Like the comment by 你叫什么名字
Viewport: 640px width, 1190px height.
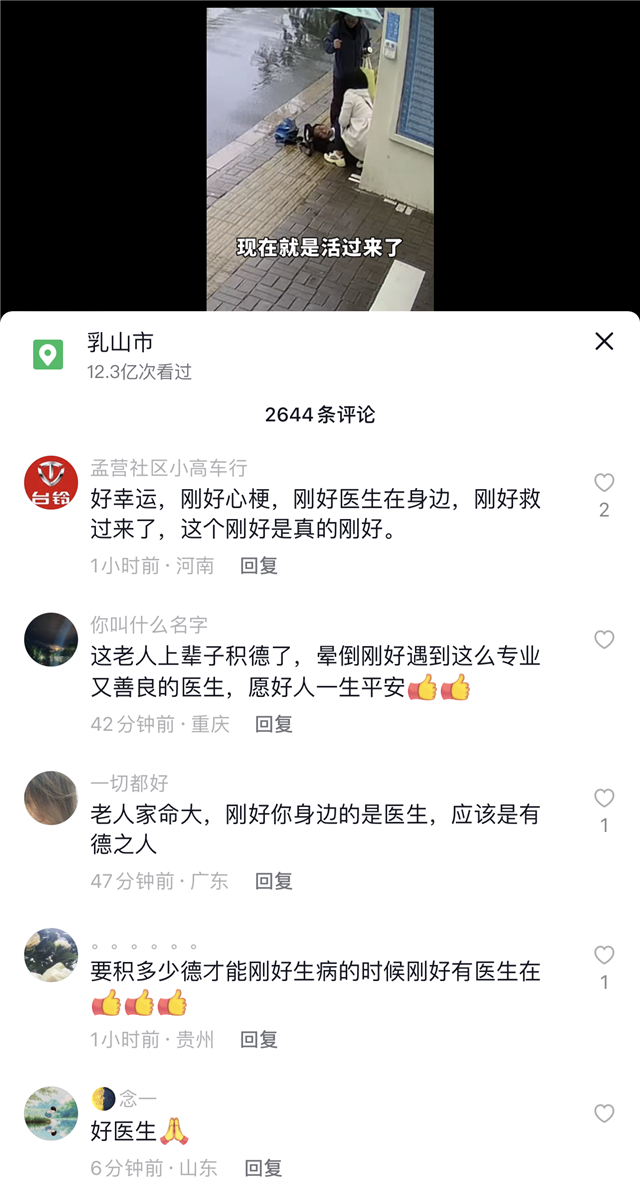(604, 640)
